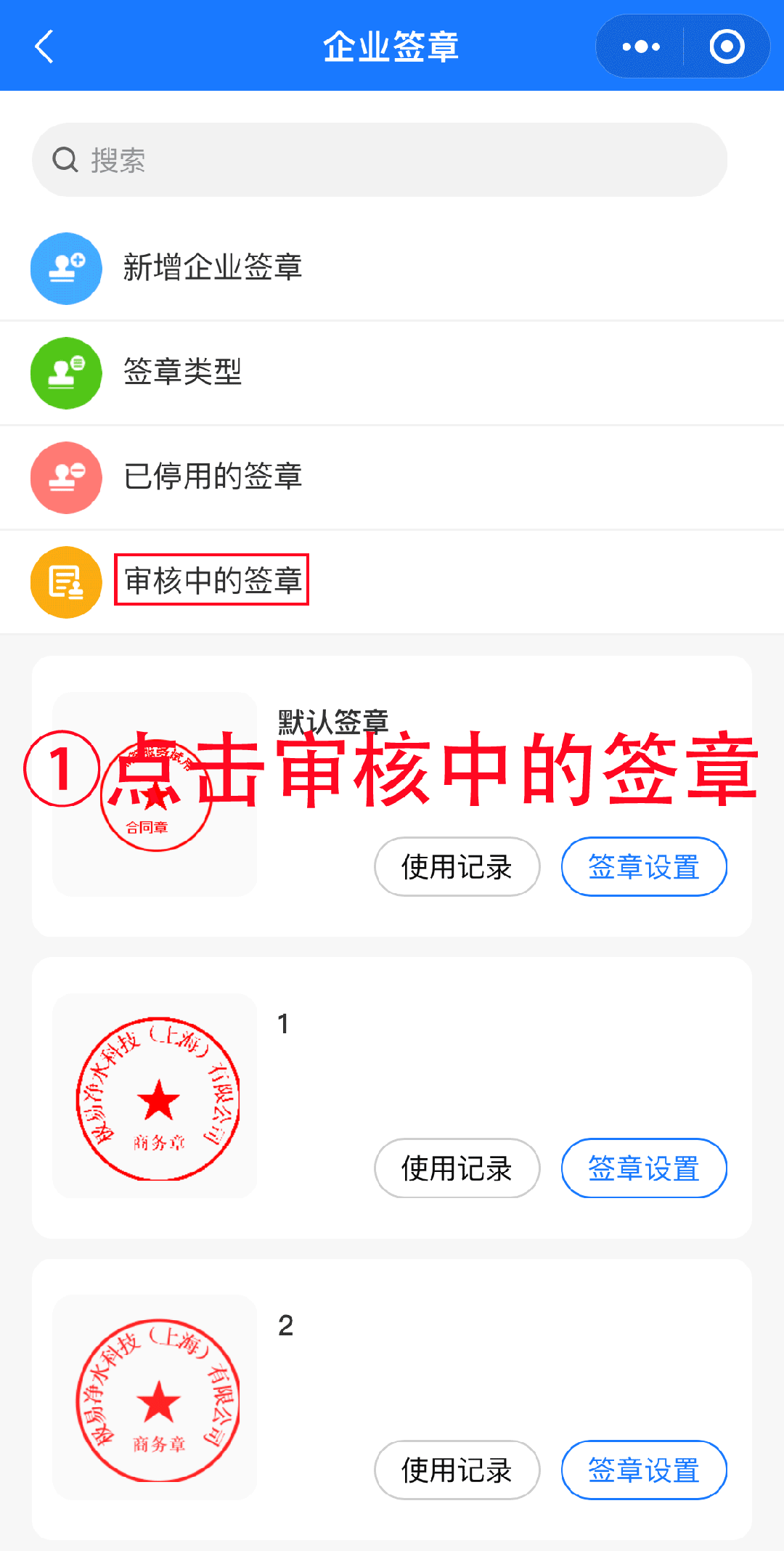Image resolution: width=784 pixels, height=1551 pixels.
Task: Open the seal 2 stamp image
Action: click(x=155, y=1397)
